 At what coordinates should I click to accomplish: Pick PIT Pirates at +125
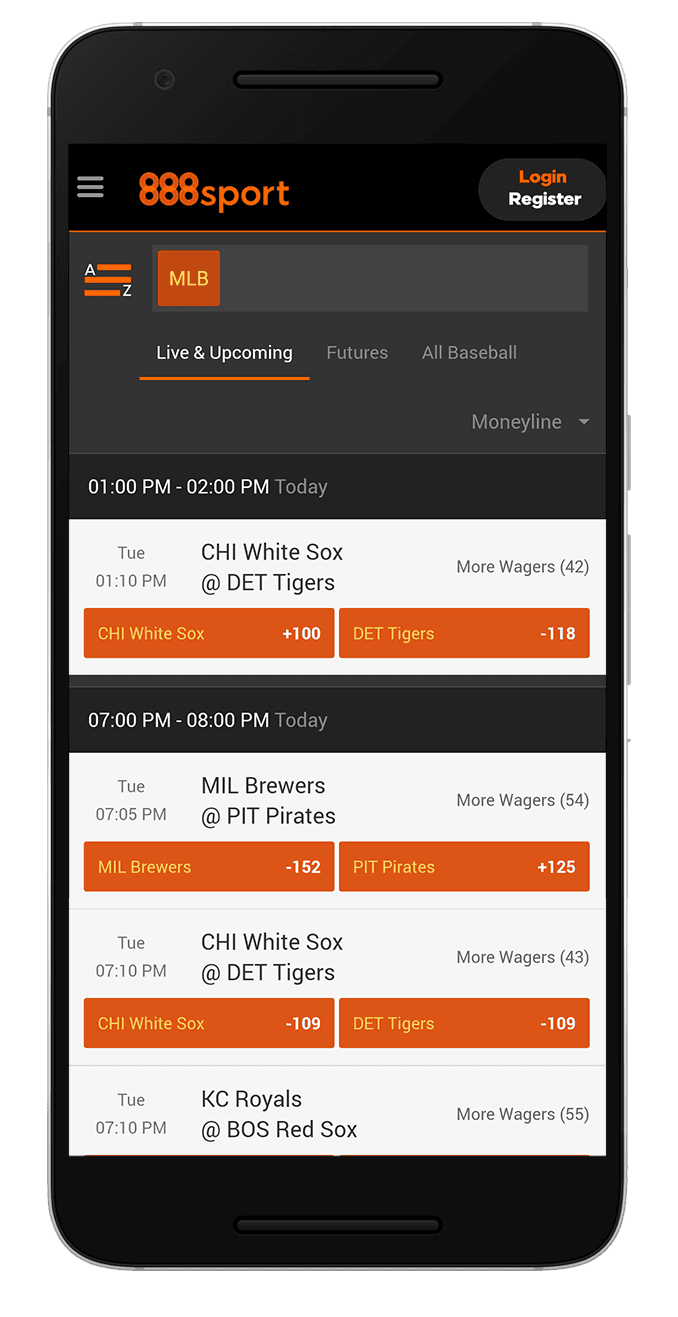click(464, 867)
